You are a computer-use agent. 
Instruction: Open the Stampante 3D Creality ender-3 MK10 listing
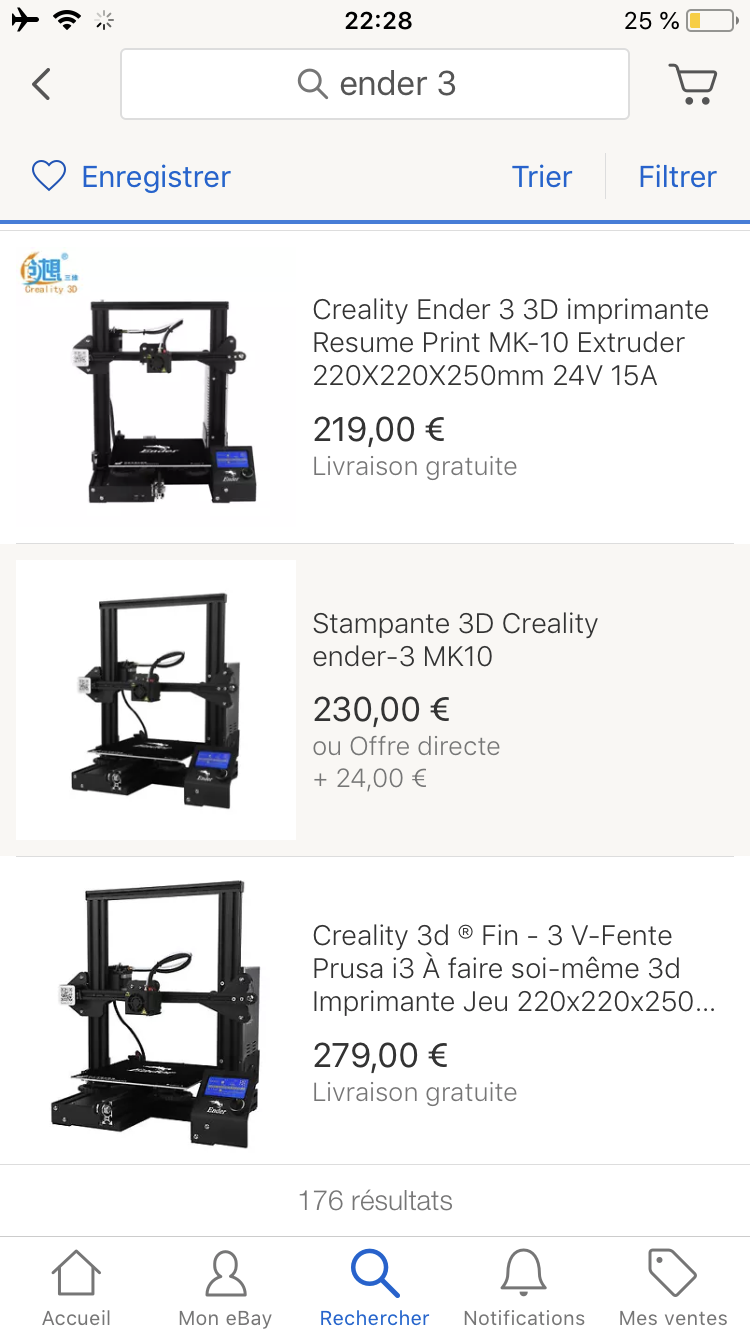click(x=455, y=640)
